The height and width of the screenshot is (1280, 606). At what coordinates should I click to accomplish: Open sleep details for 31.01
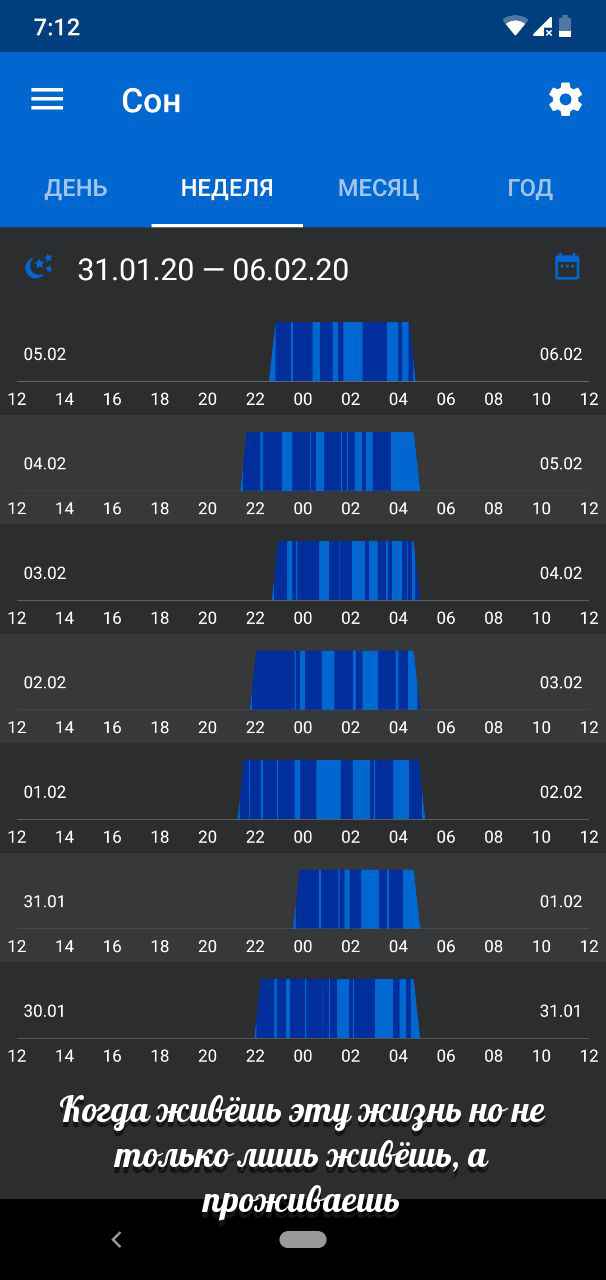pyautogui.click(x=303, y=908)
